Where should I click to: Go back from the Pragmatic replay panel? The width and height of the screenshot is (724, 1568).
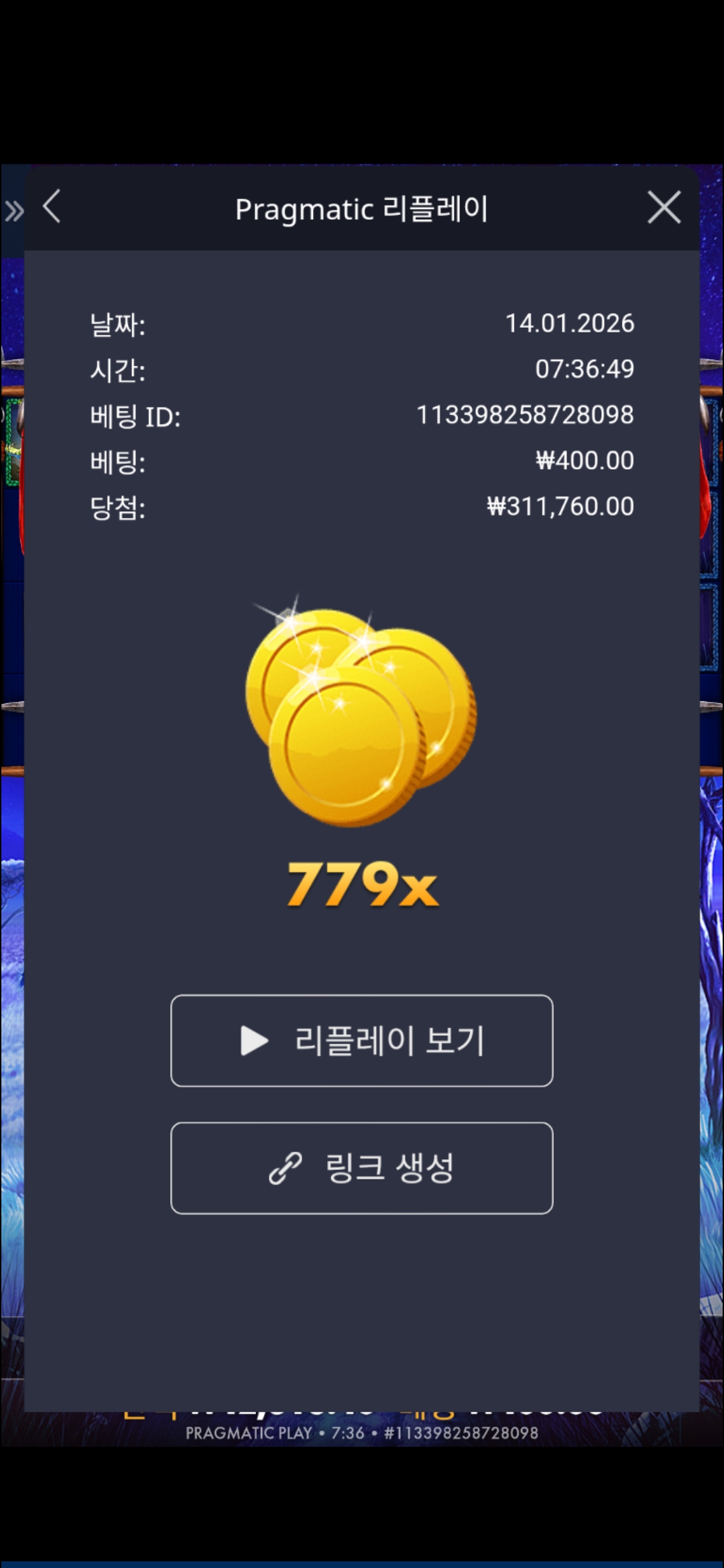point(52,206)
